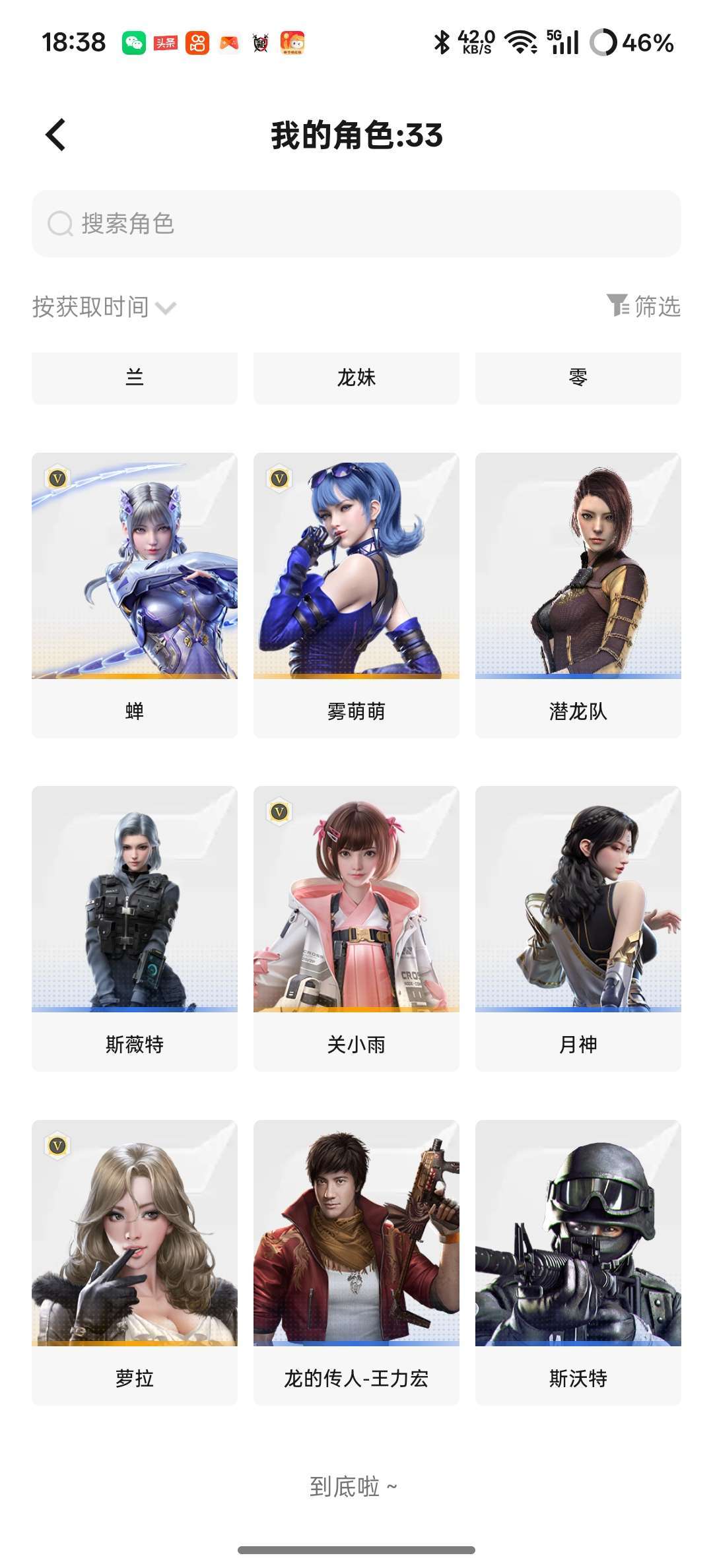Open the 潜龙队 character card

pyautogui.click(x=578, y=594)
